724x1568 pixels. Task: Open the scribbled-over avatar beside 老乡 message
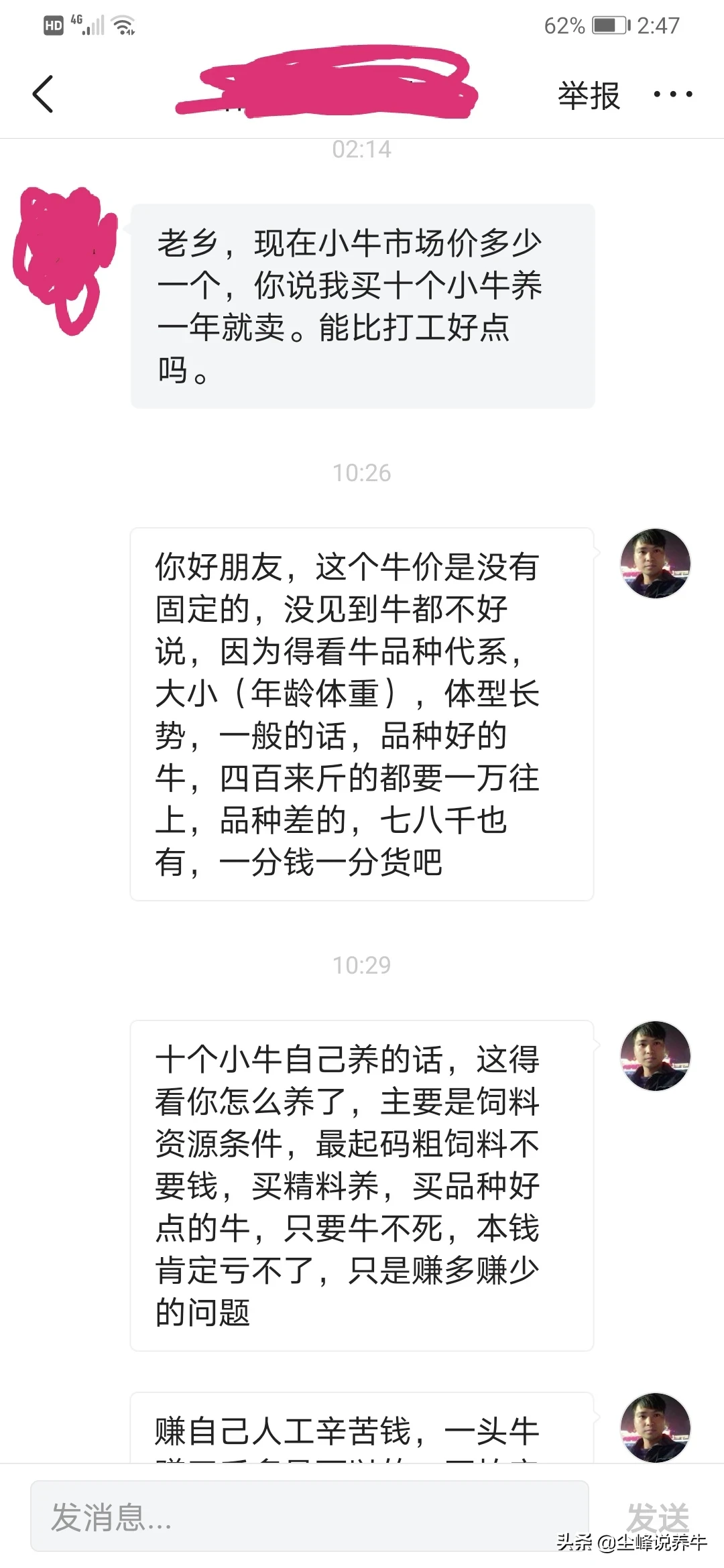(64, 258)
